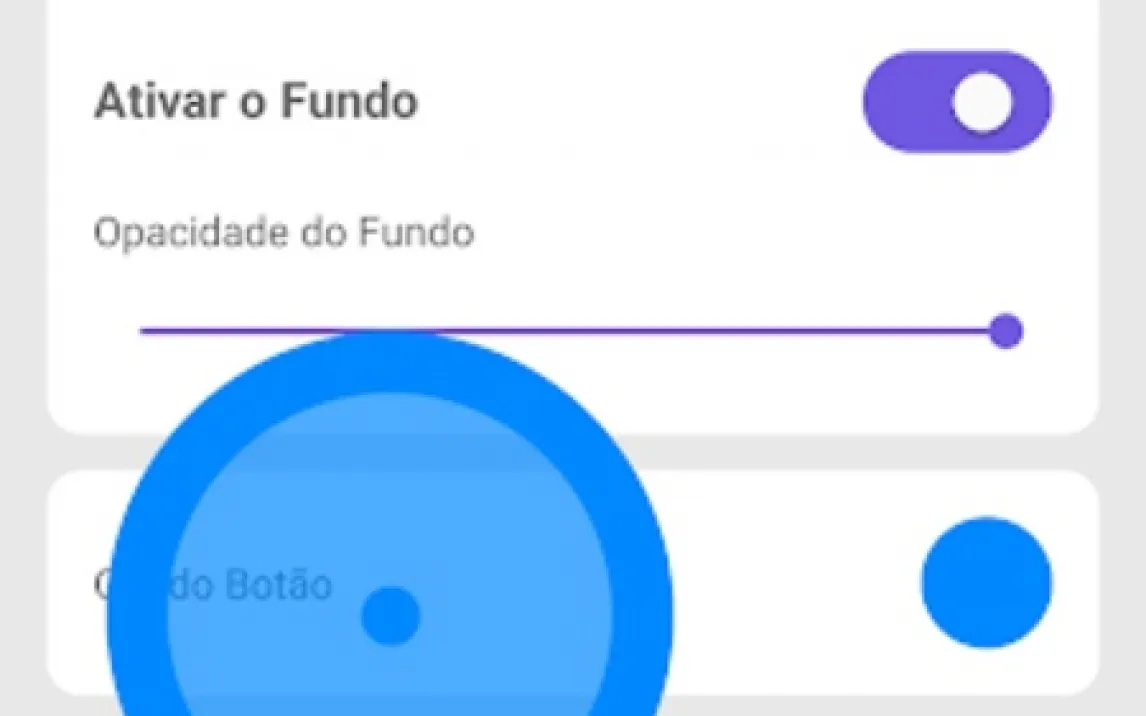Open the Cor do Botão color picker

tap(986, 583)
